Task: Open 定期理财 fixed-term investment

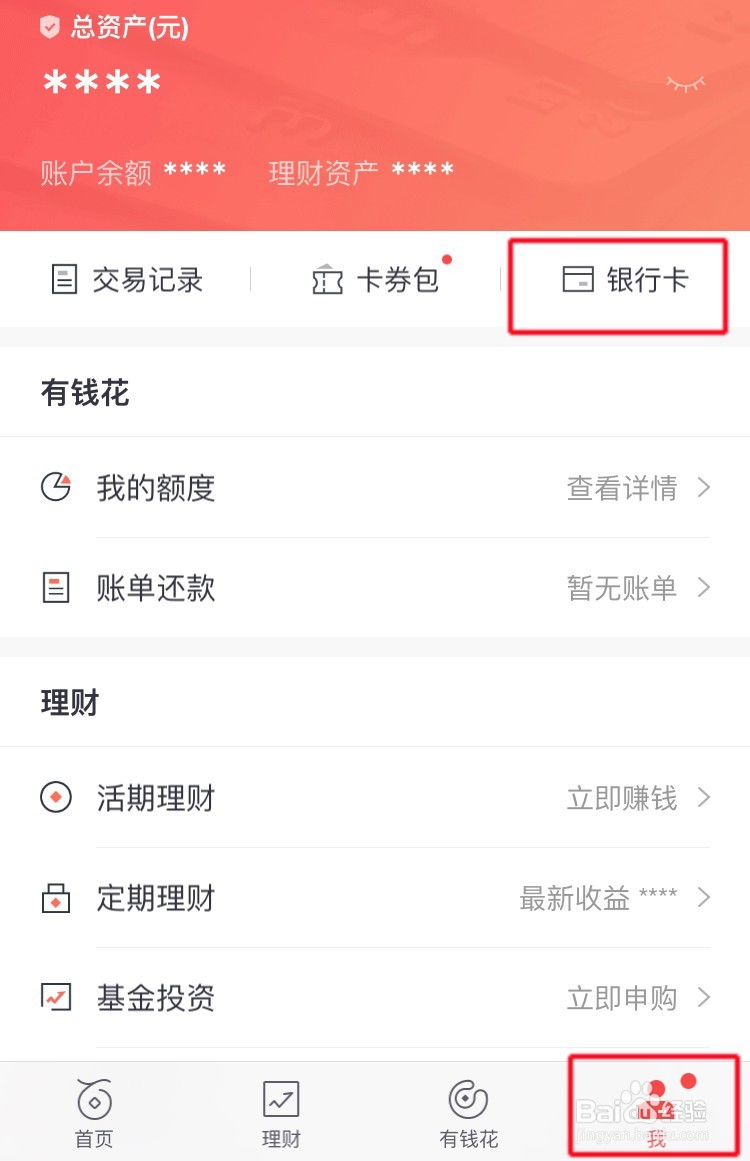Action: tap(155, 898)
